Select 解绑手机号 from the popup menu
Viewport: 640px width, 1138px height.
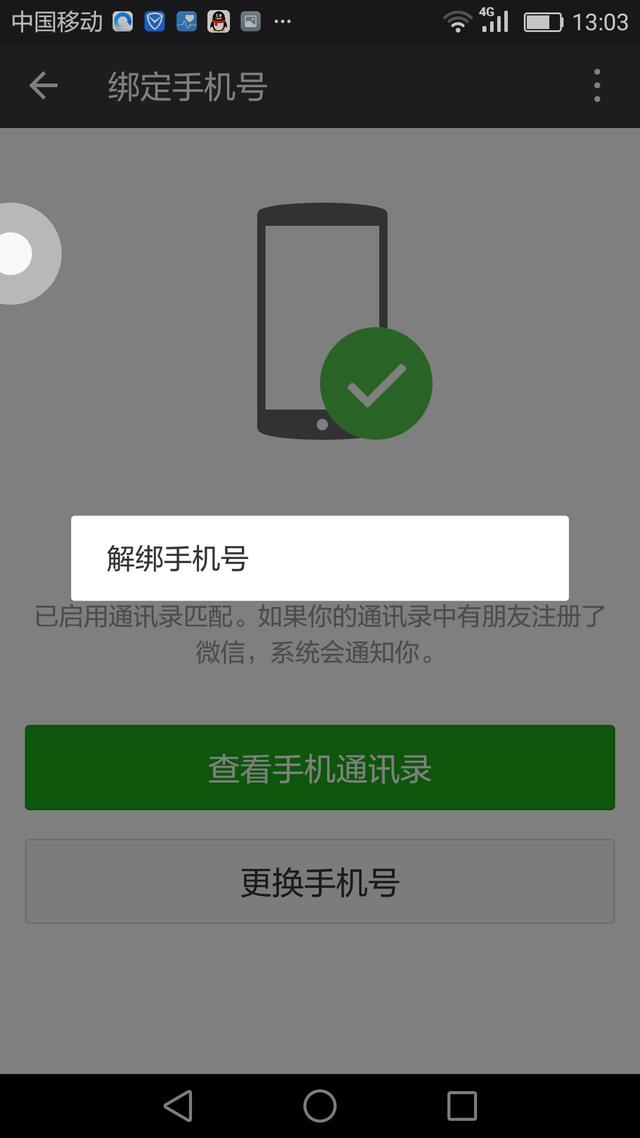click(319, 558)
